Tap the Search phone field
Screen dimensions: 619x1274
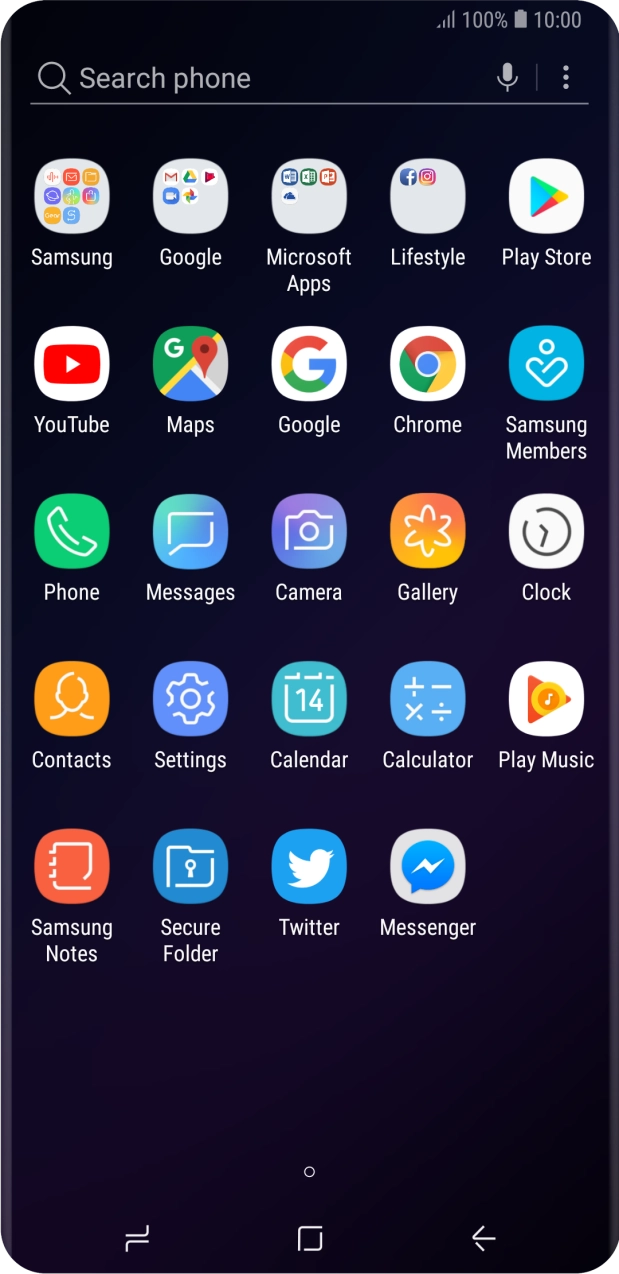pyautogui.click(x=260, y=78)
